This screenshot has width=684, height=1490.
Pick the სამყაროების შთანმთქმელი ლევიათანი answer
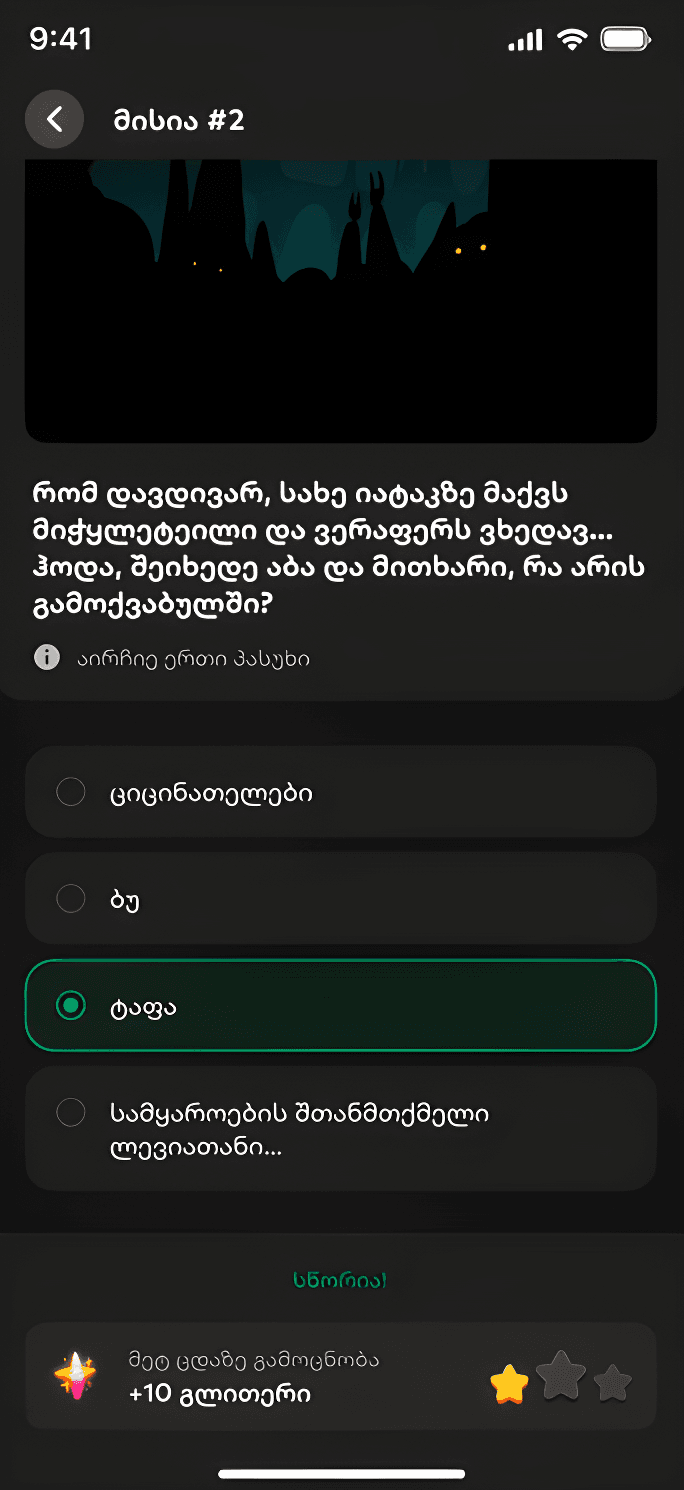coord(340,1128)
